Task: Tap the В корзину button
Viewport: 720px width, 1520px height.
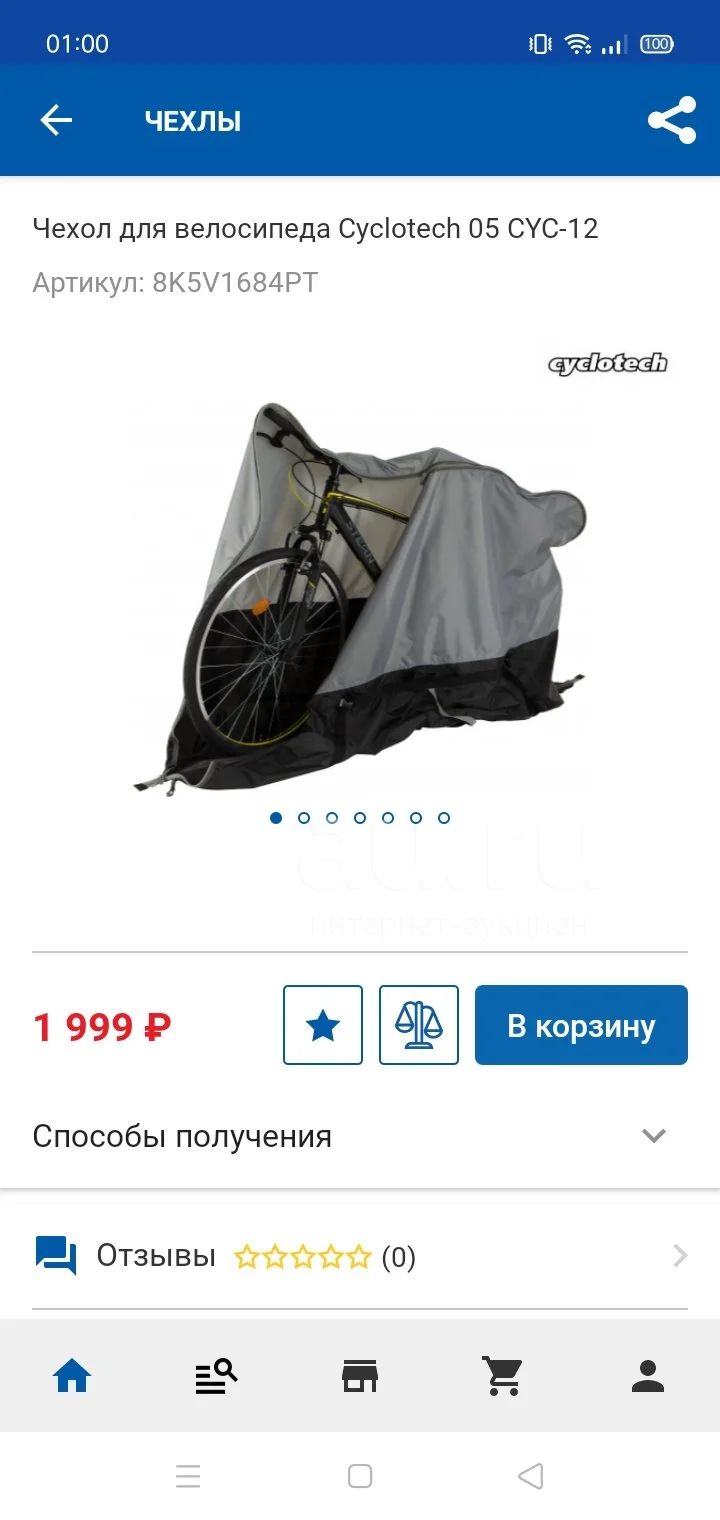Action: [x=581, y=1025]
